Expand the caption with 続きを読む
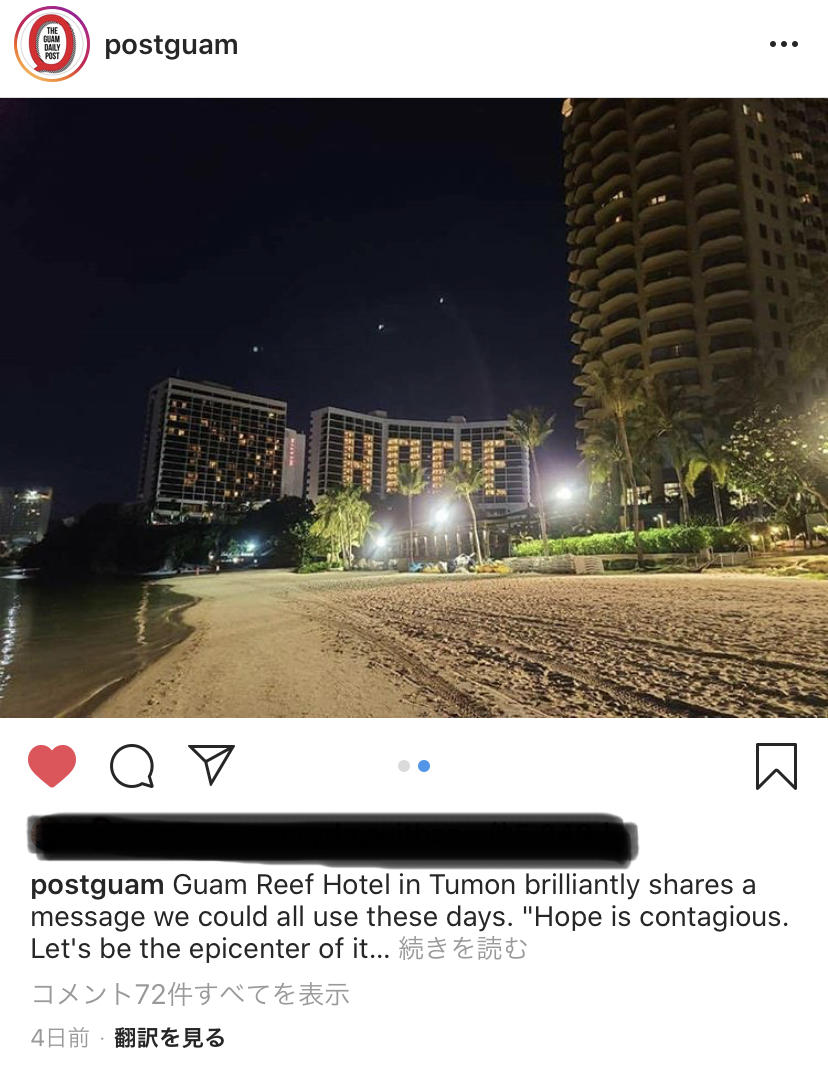Screen dimensions: 828x1065 click(462, 949)
